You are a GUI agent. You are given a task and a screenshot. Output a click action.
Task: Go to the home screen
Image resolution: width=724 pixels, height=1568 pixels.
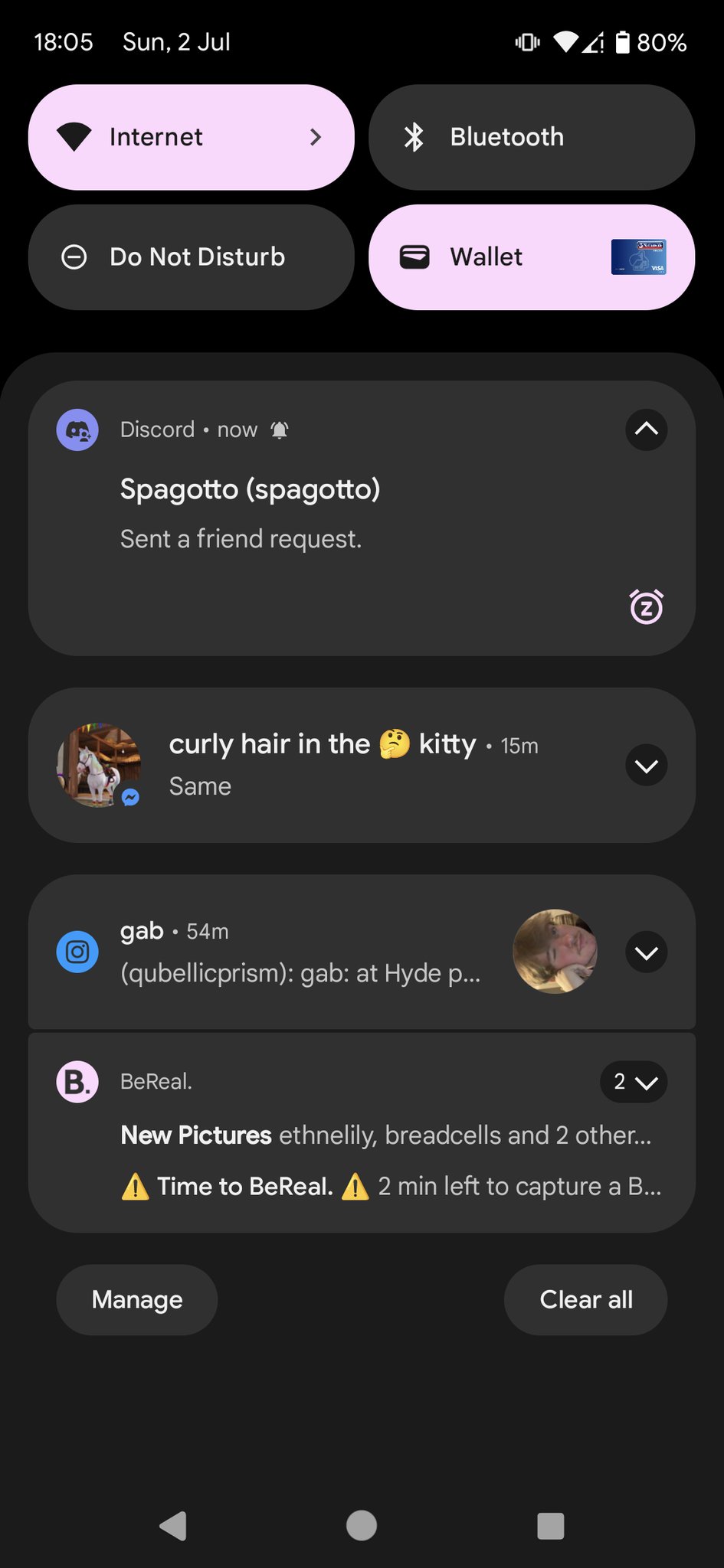tap(362, 1526)
